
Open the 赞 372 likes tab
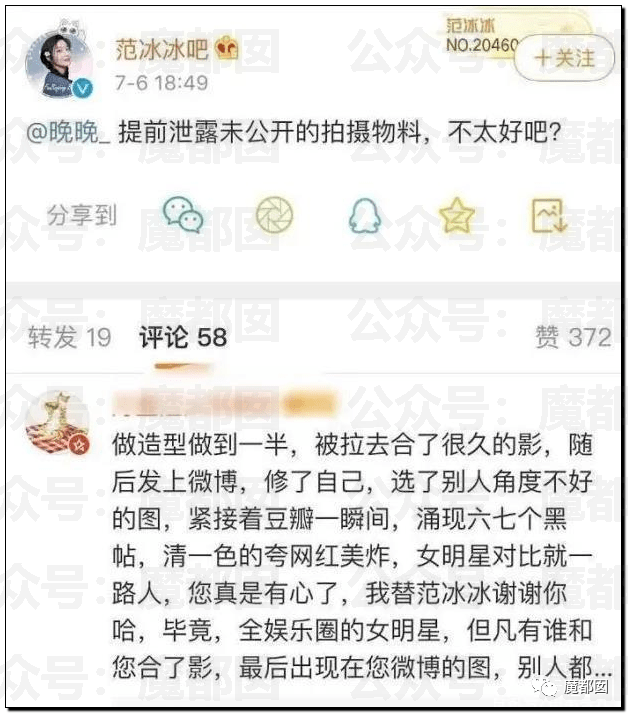pyautogui.click(x=572, y=338)
